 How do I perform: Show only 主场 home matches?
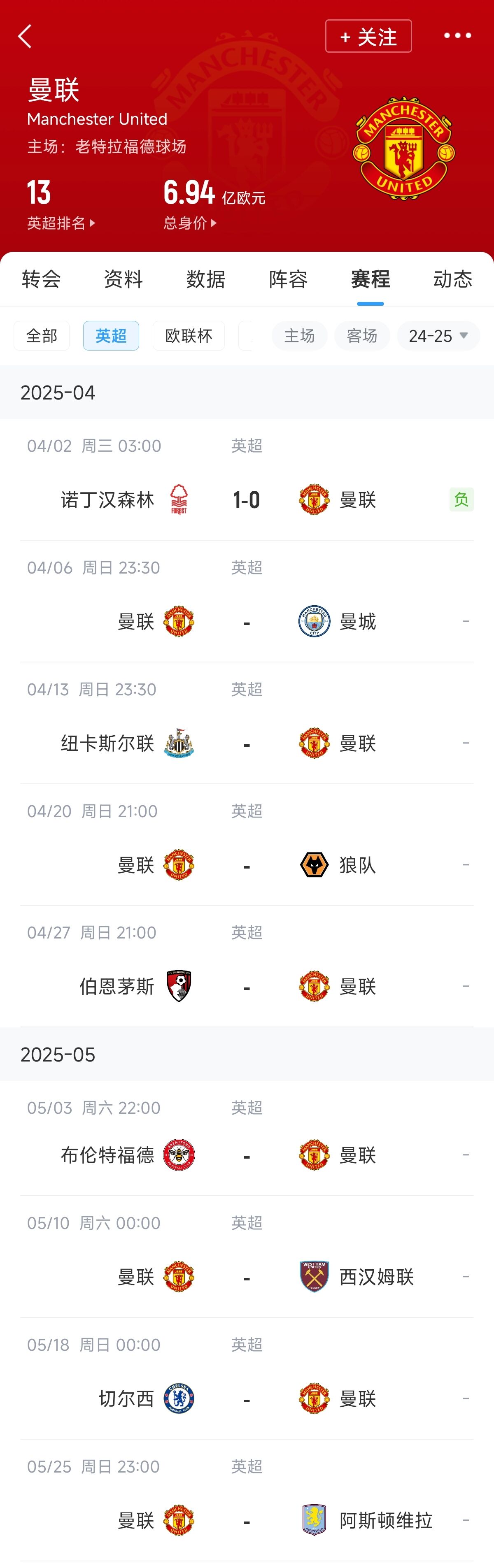pyautogui.click(x=299, y=335)
